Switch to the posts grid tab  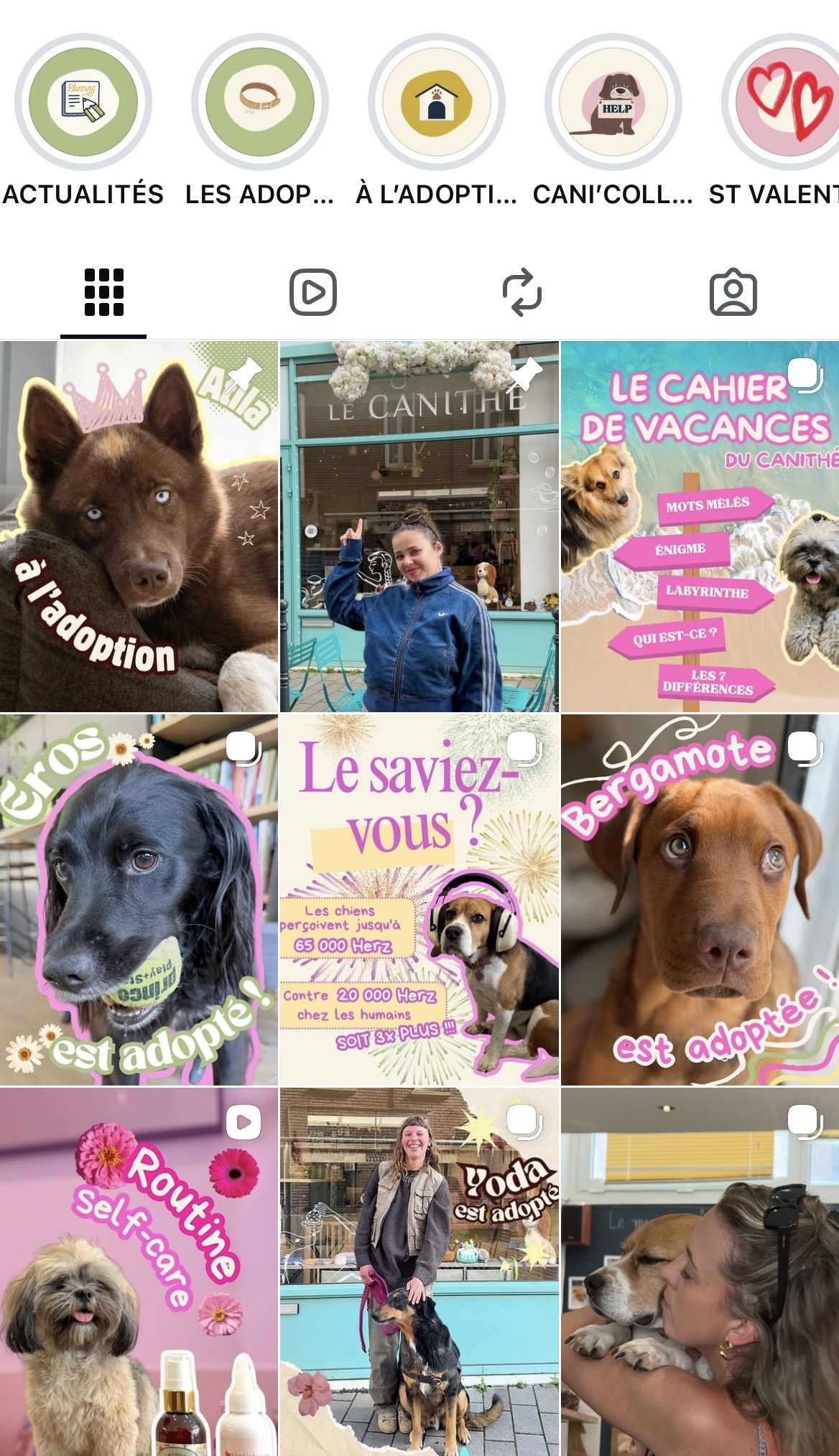[104, 292]
